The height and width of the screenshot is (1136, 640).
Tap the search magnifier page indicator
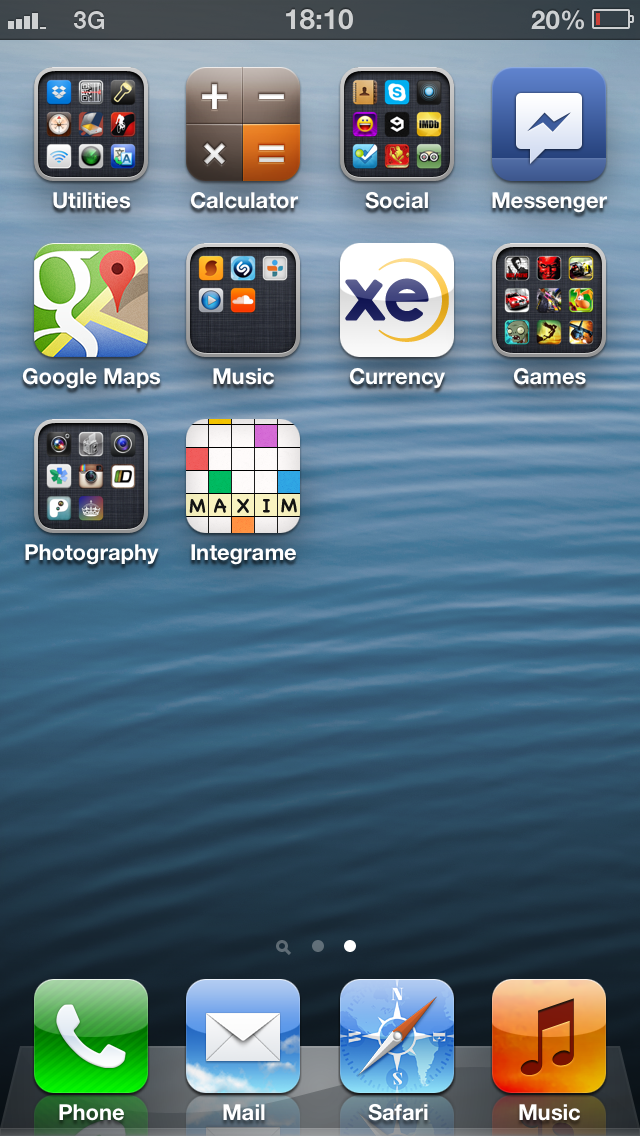(283, 947)
